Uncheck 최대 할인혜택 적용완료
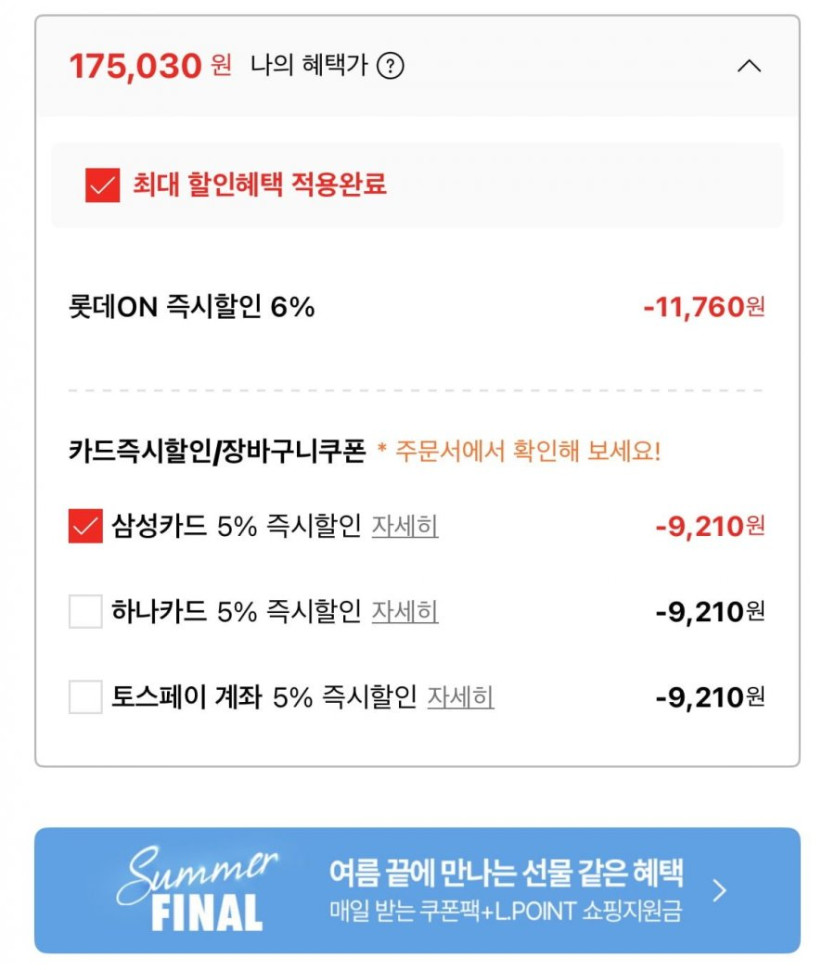Screen dimensions: 835x970 click(x=102, y=185)
